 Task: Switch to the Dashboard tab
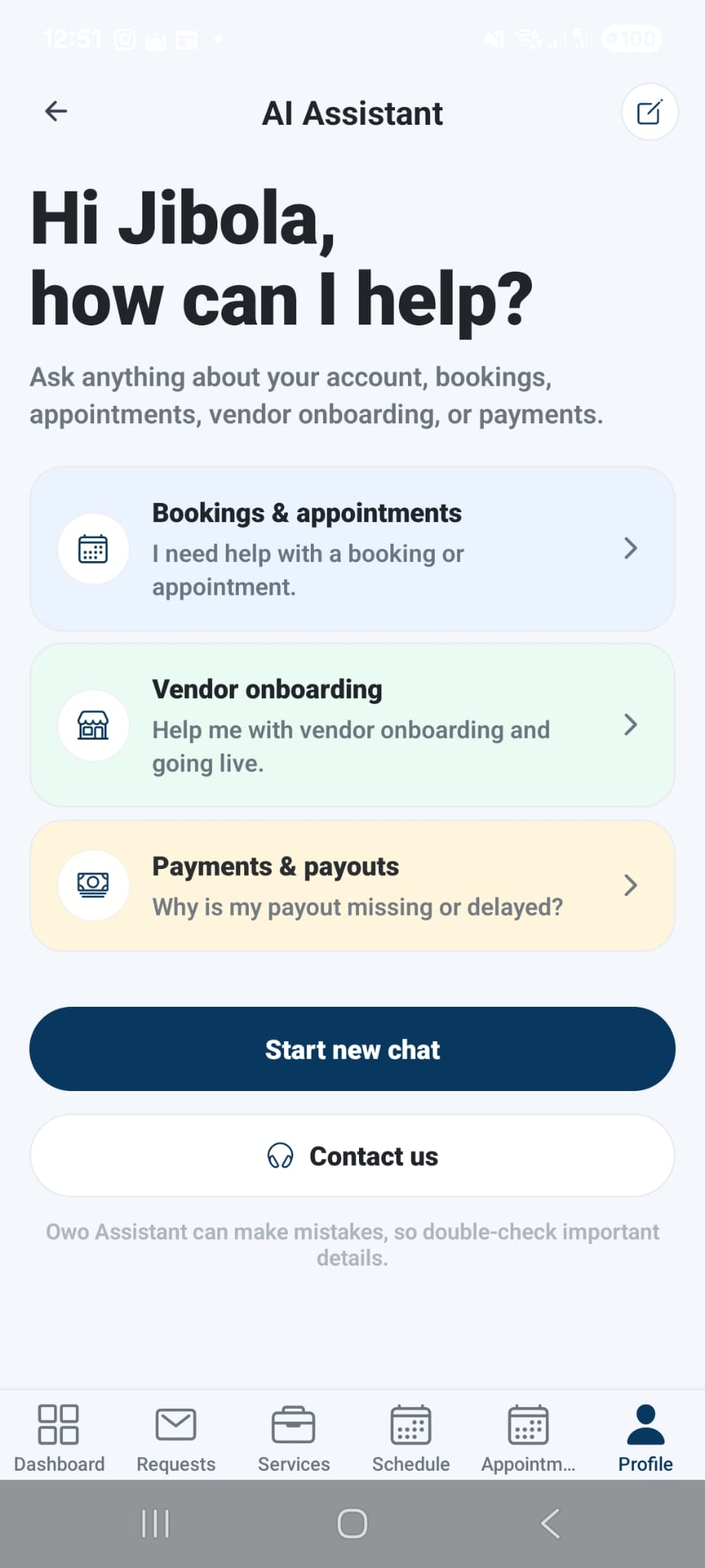tap(59, 1438)
